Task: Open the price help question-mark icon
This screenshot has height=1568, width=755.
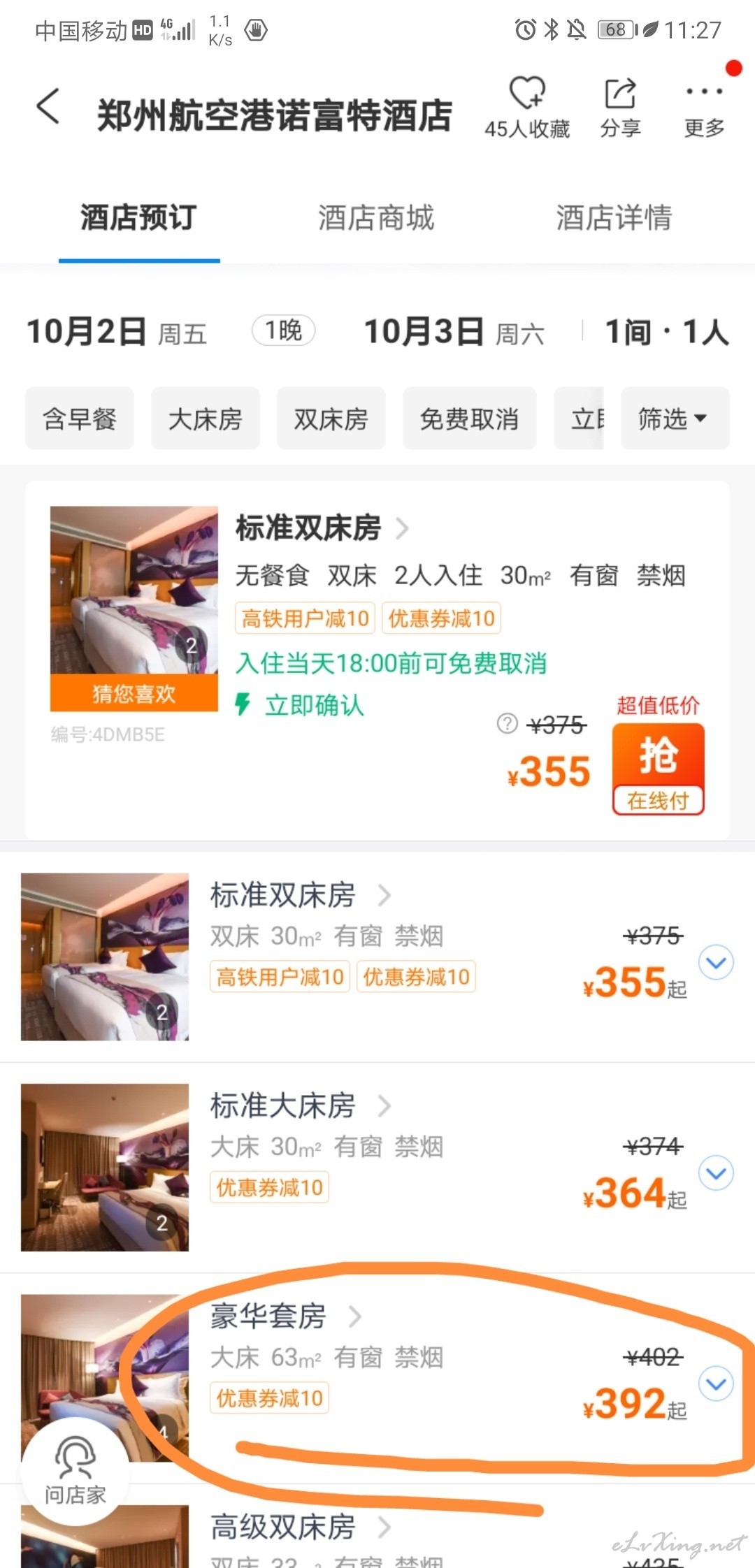Action: [507, 723]
